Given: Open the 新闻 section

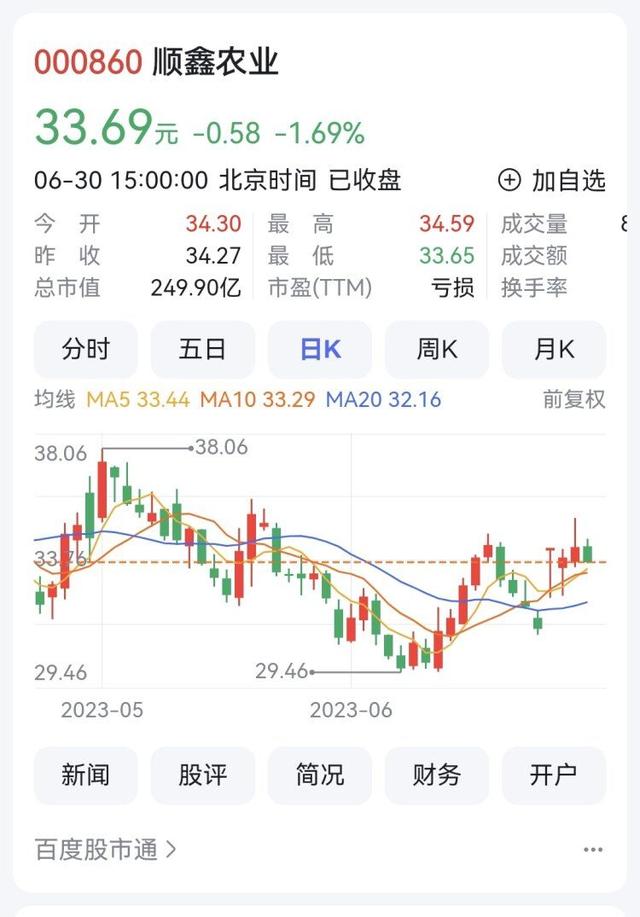Looking at the screenshot, I should pyautogui.click(x=86, y=775).
